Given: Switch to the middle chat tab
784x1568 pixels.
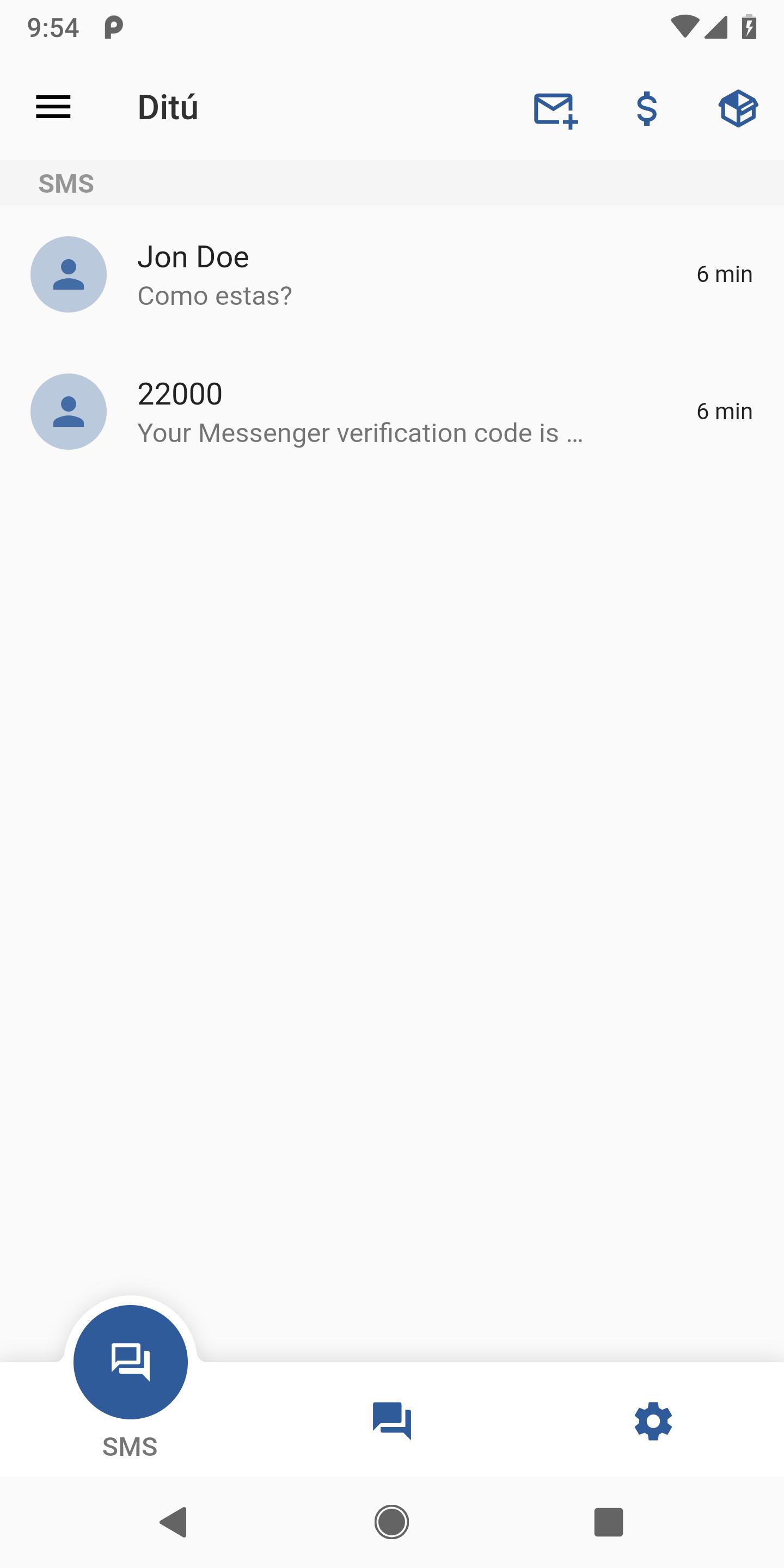Looking at the screenshot, I should tap(391, 1420).
